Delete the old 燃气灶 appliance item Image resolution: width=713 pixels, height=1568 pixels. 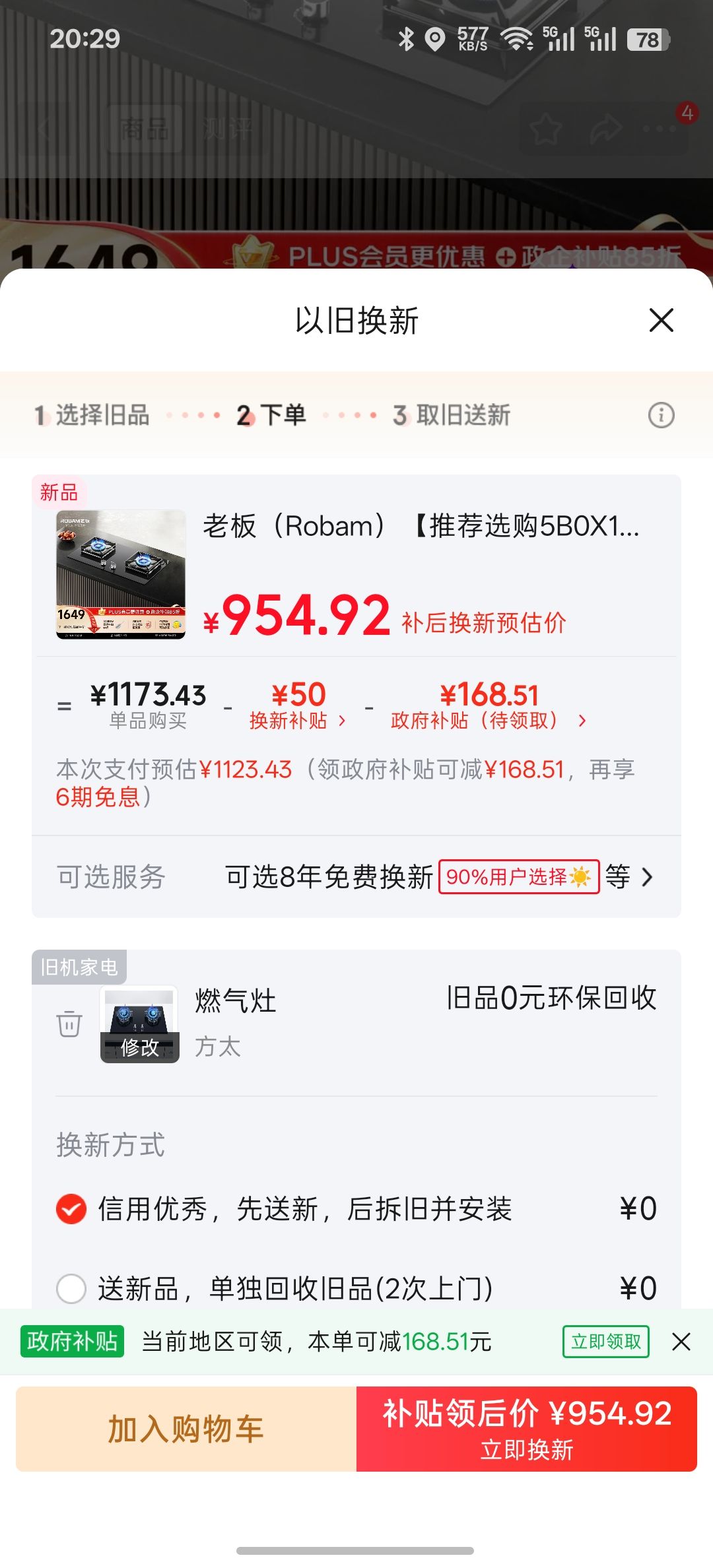click(69, 1024)
